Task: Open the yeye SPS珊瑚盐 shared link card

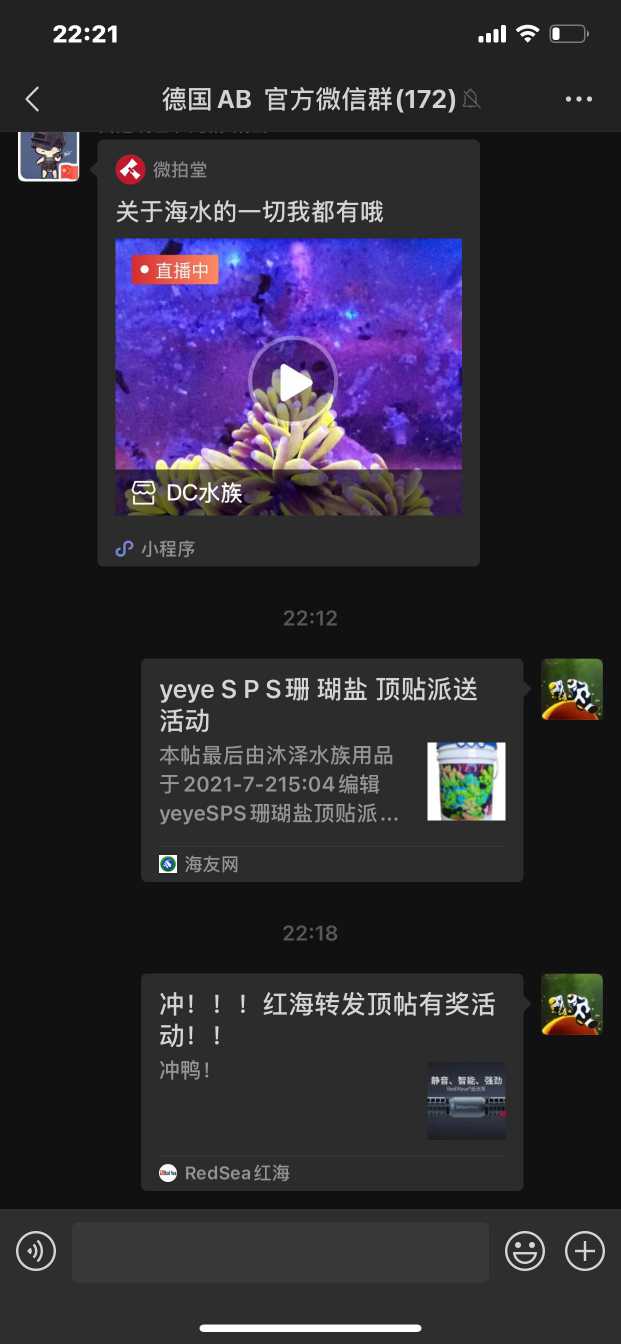Action: [x=331, y=769]
